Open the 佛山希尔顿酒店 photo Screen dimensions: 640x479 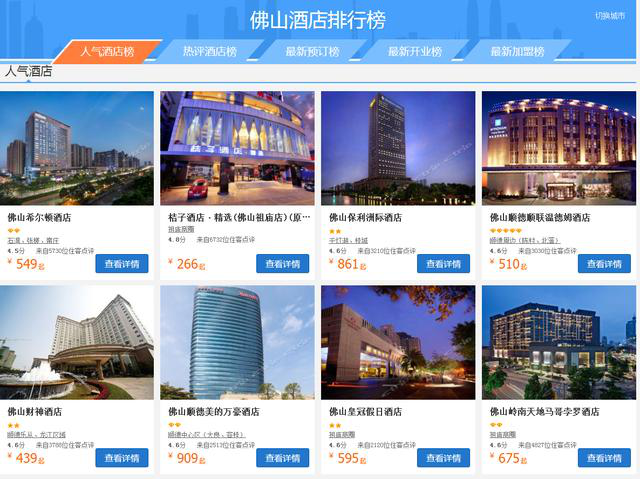[x=77, y=148]
